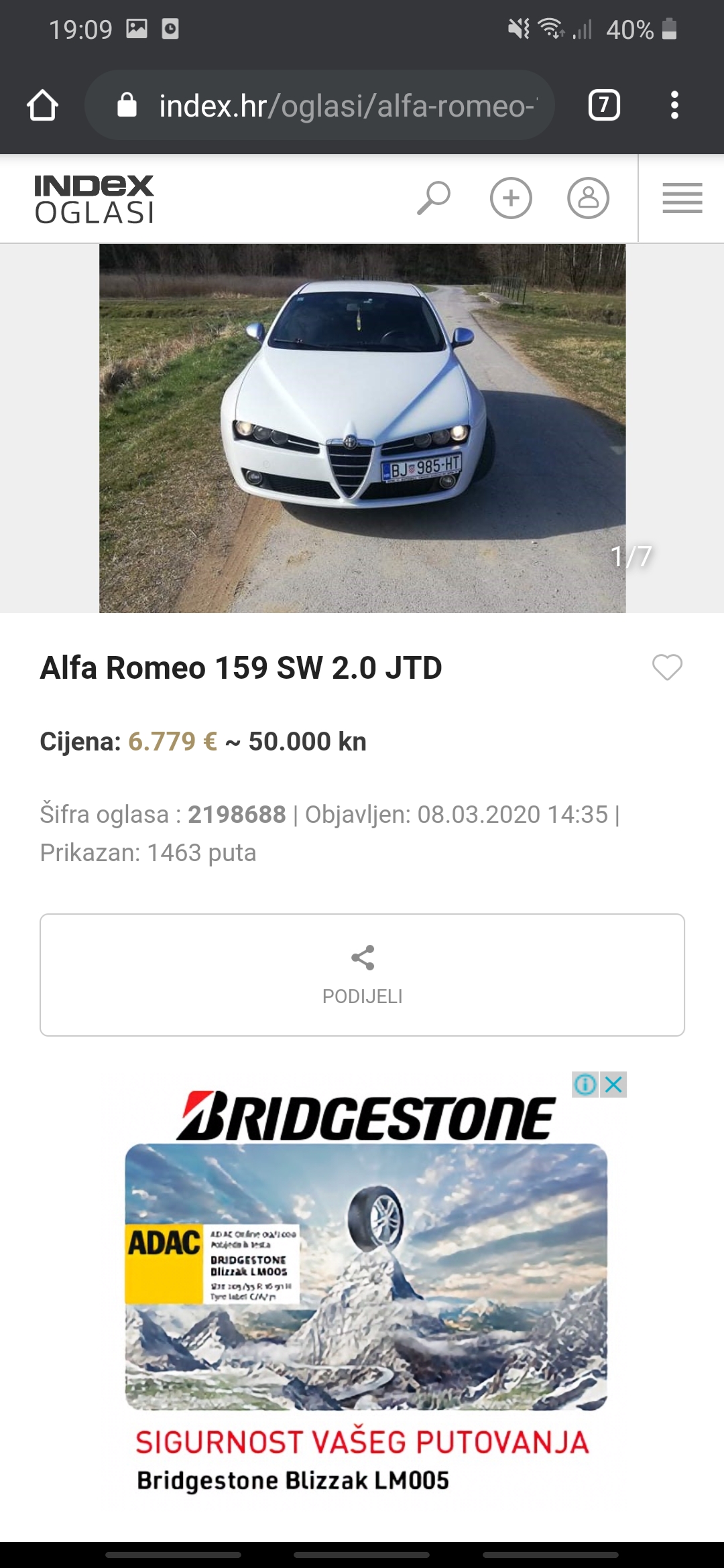Search listings with the magnifier icon
724x1568 pixels.
point(434,198)
